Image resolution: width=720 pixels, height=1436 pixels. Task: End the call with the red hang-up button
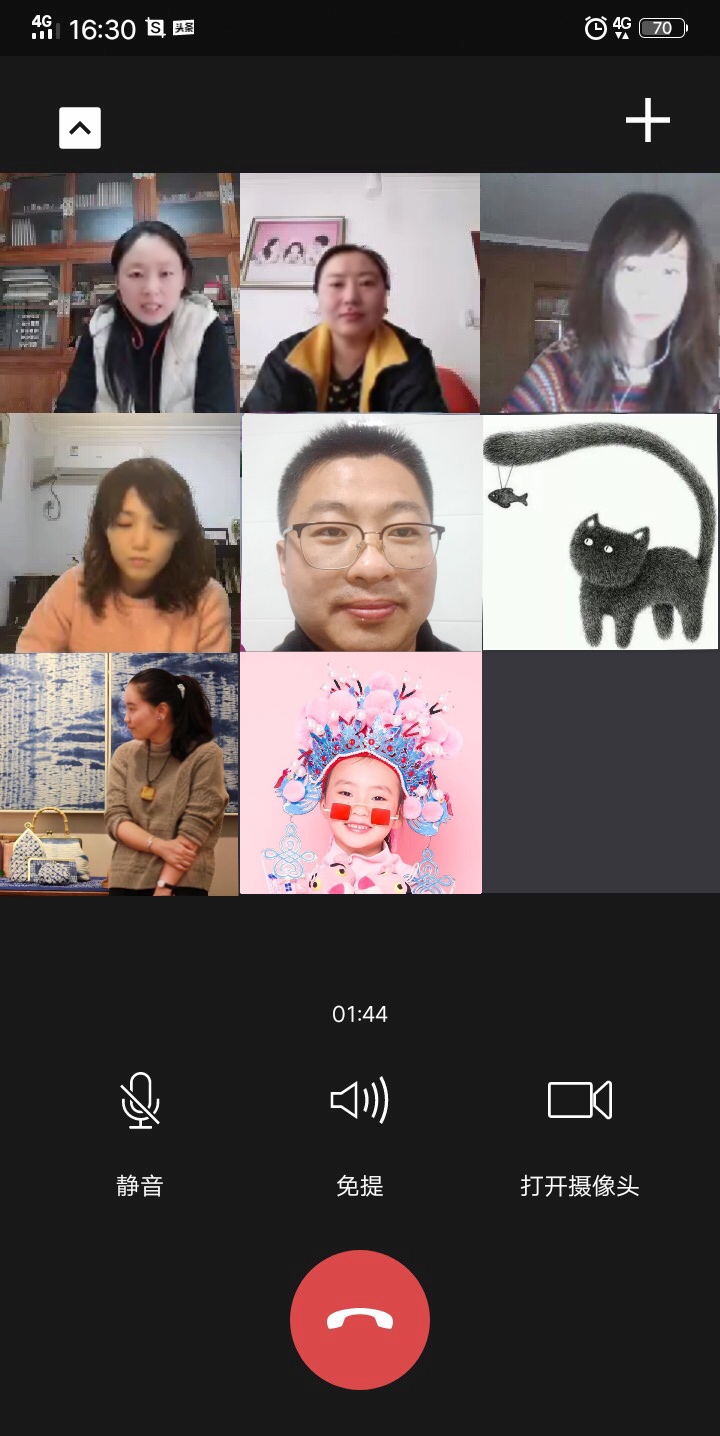pos(360,1320)
